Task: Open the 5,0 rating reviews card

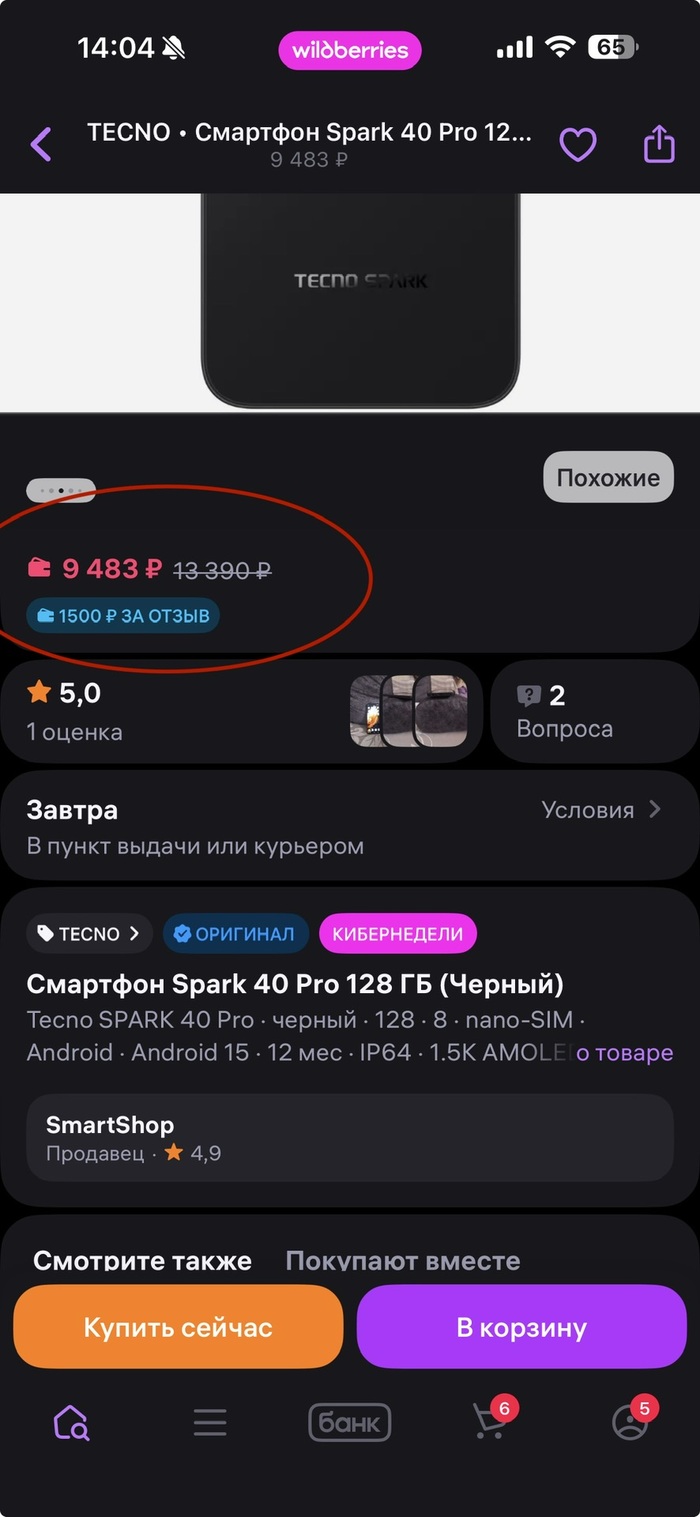Action: click(x=170, y=712)
